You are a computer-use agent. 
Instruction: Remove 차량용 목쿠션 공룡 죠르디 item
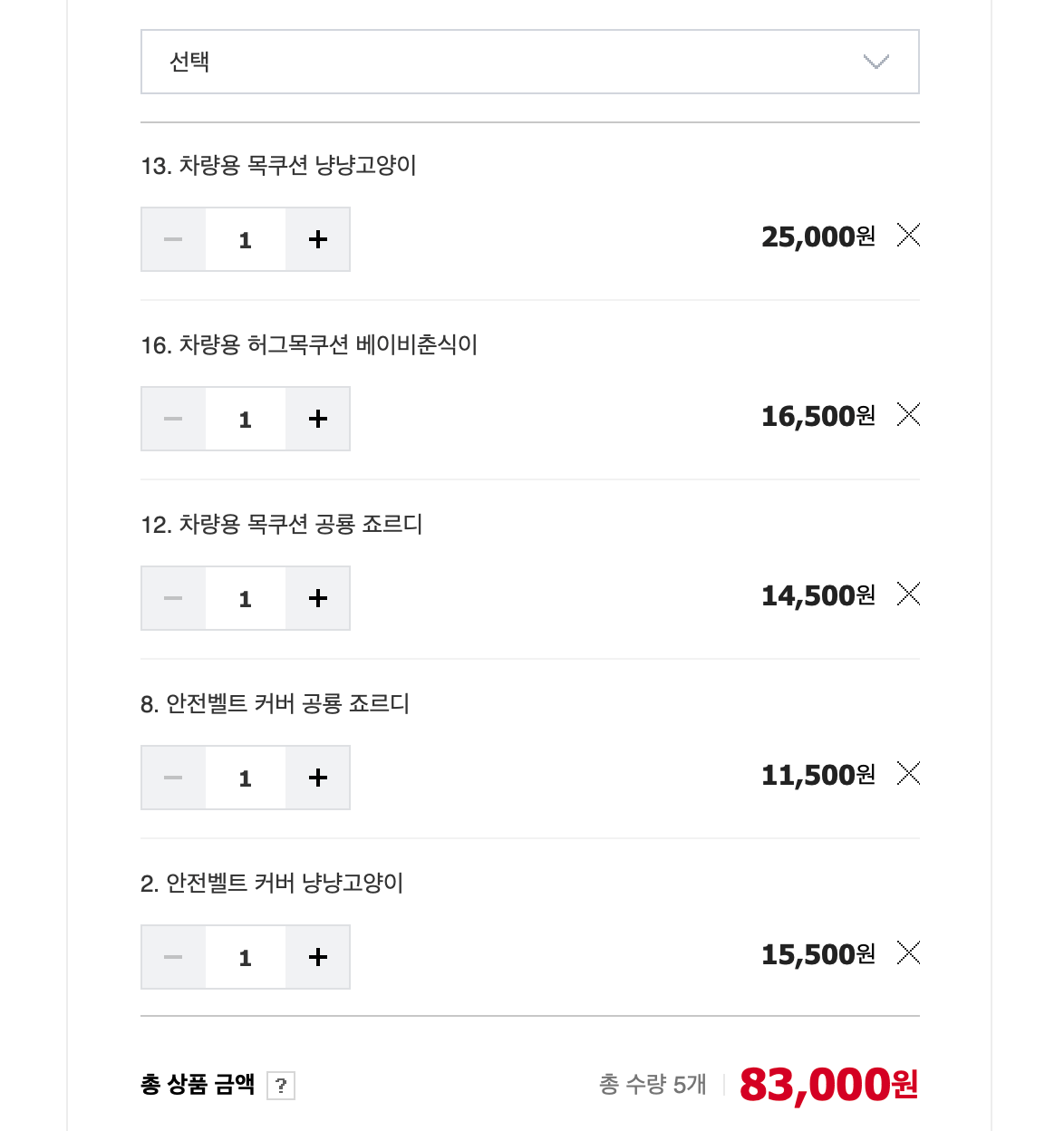tap(907, 594)
